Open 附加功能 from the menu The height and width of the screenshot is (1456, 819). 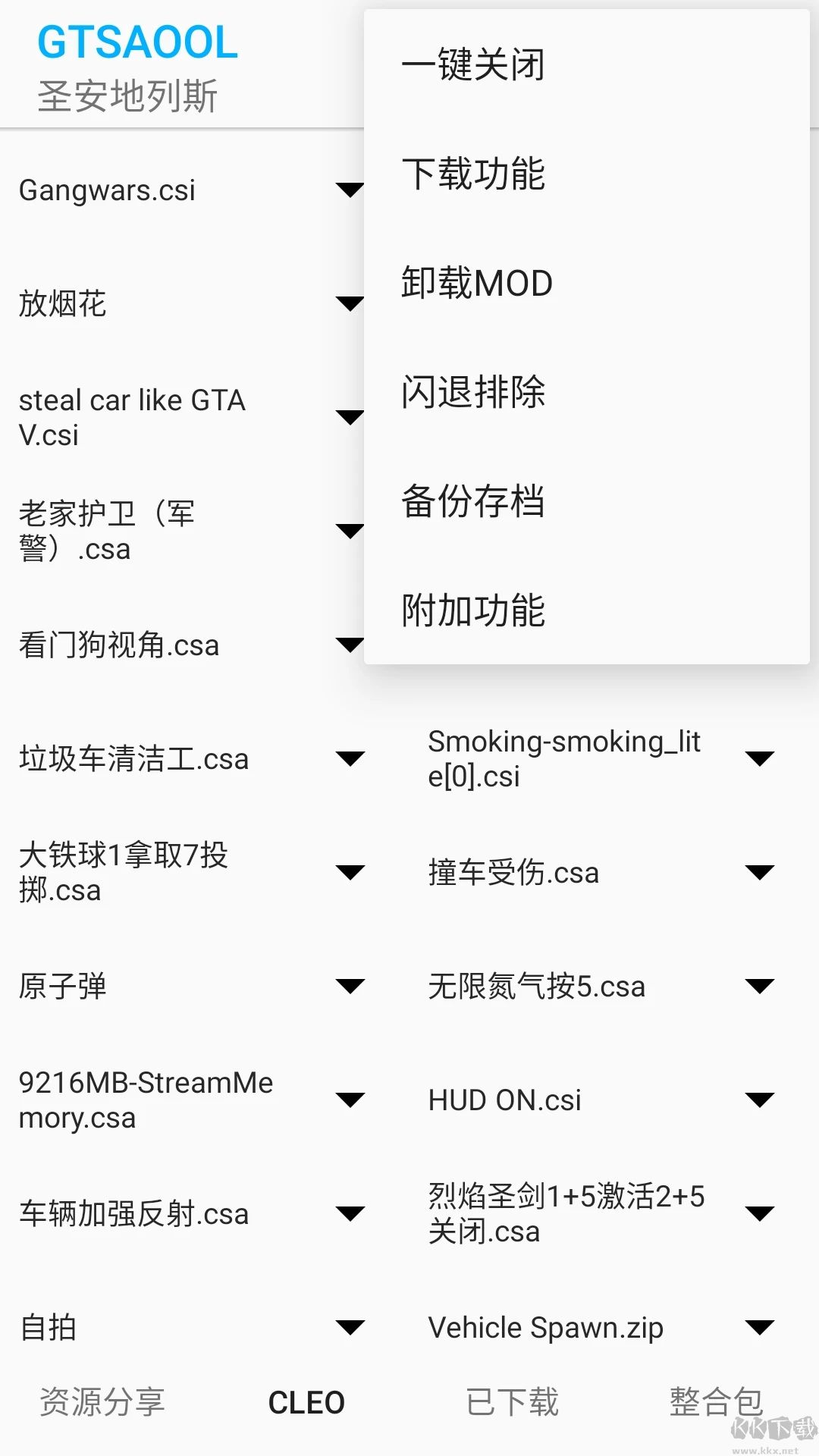(473, 610)
